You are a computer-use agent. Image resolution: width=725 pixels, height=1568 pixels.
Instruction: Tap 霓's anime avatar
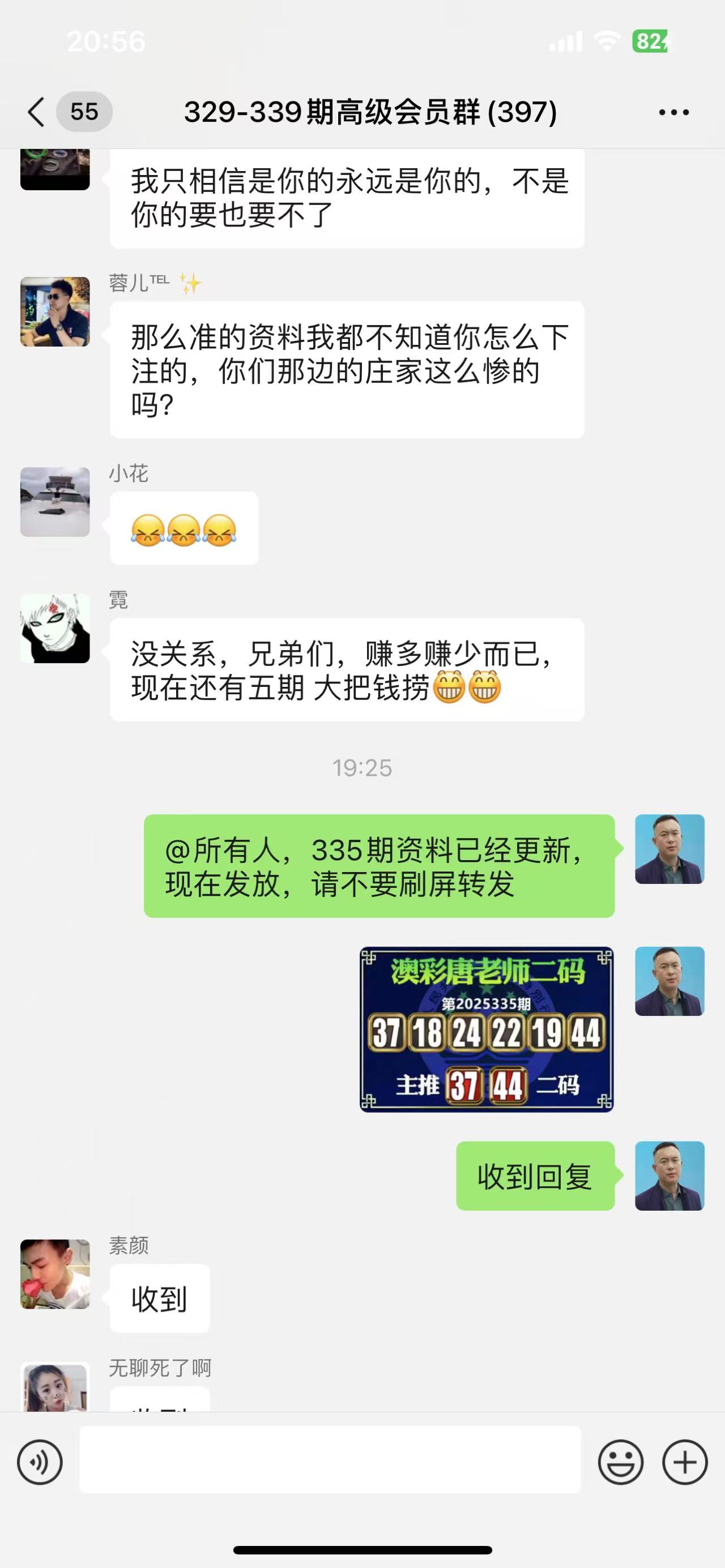tap(55, 628)
